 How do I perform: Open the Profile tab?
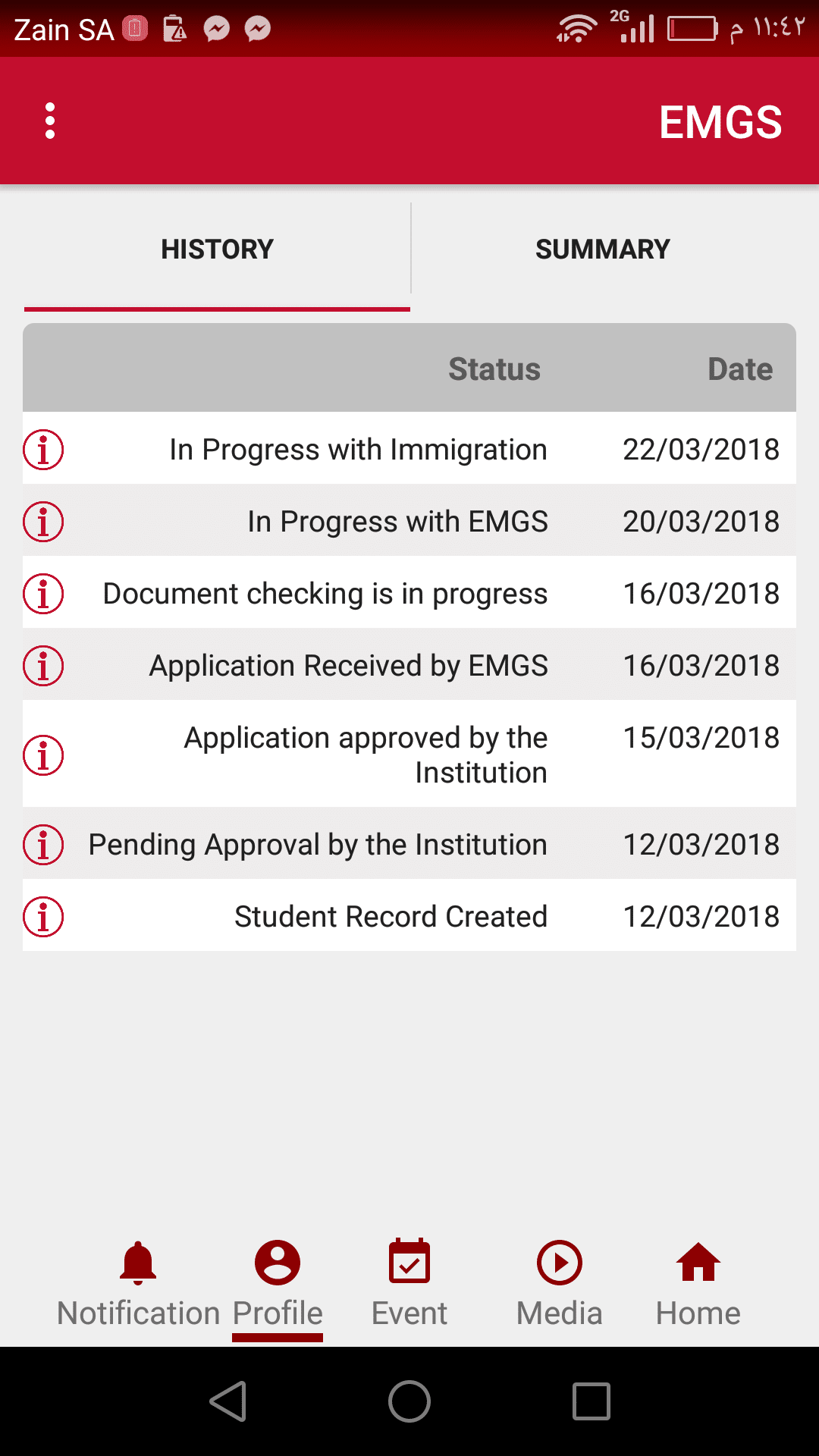(x=278, y=1283)
